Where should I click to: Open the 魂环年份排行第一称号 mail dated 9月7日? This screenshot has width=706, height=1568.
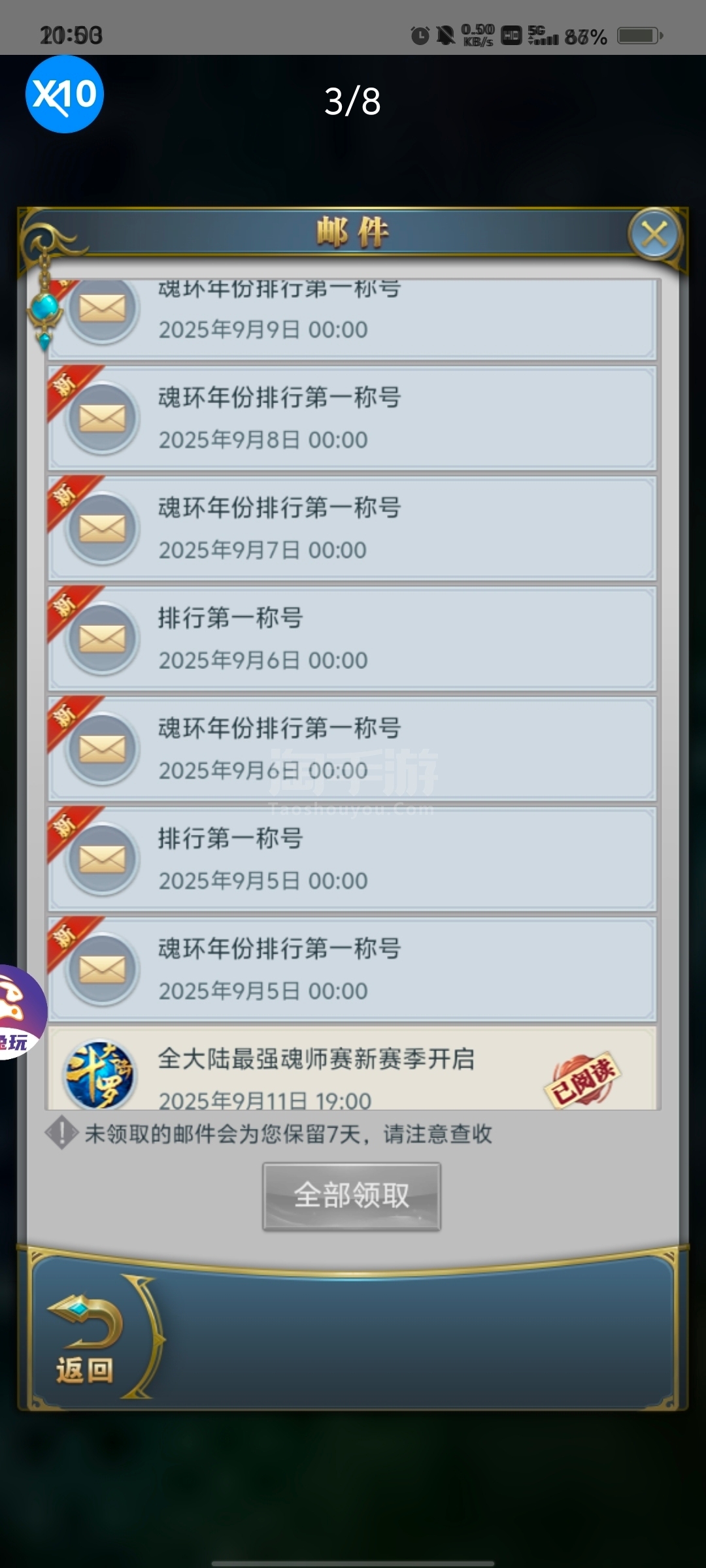pyautogui.click(x=352, y=528)
